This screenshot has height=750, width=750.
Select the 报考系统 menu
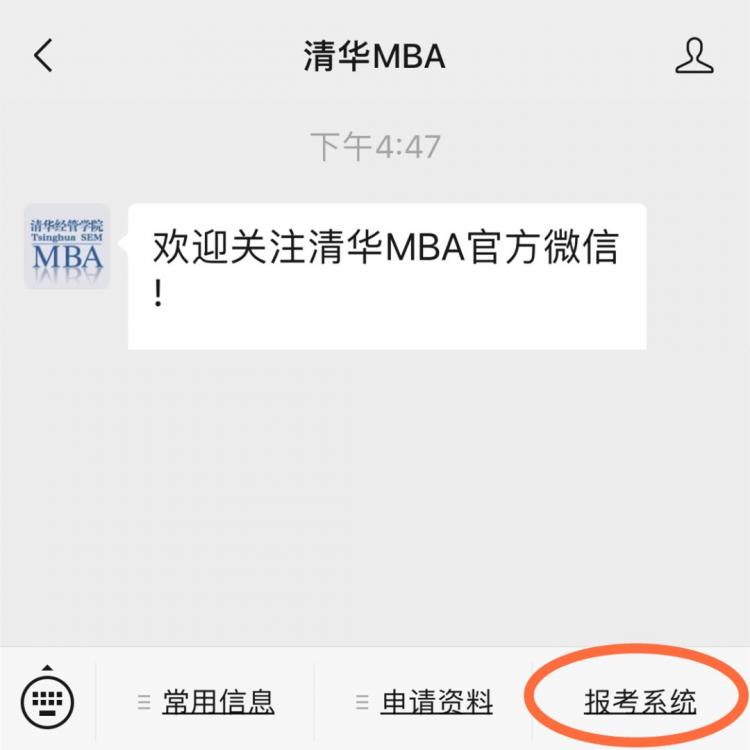pos(640,703)
